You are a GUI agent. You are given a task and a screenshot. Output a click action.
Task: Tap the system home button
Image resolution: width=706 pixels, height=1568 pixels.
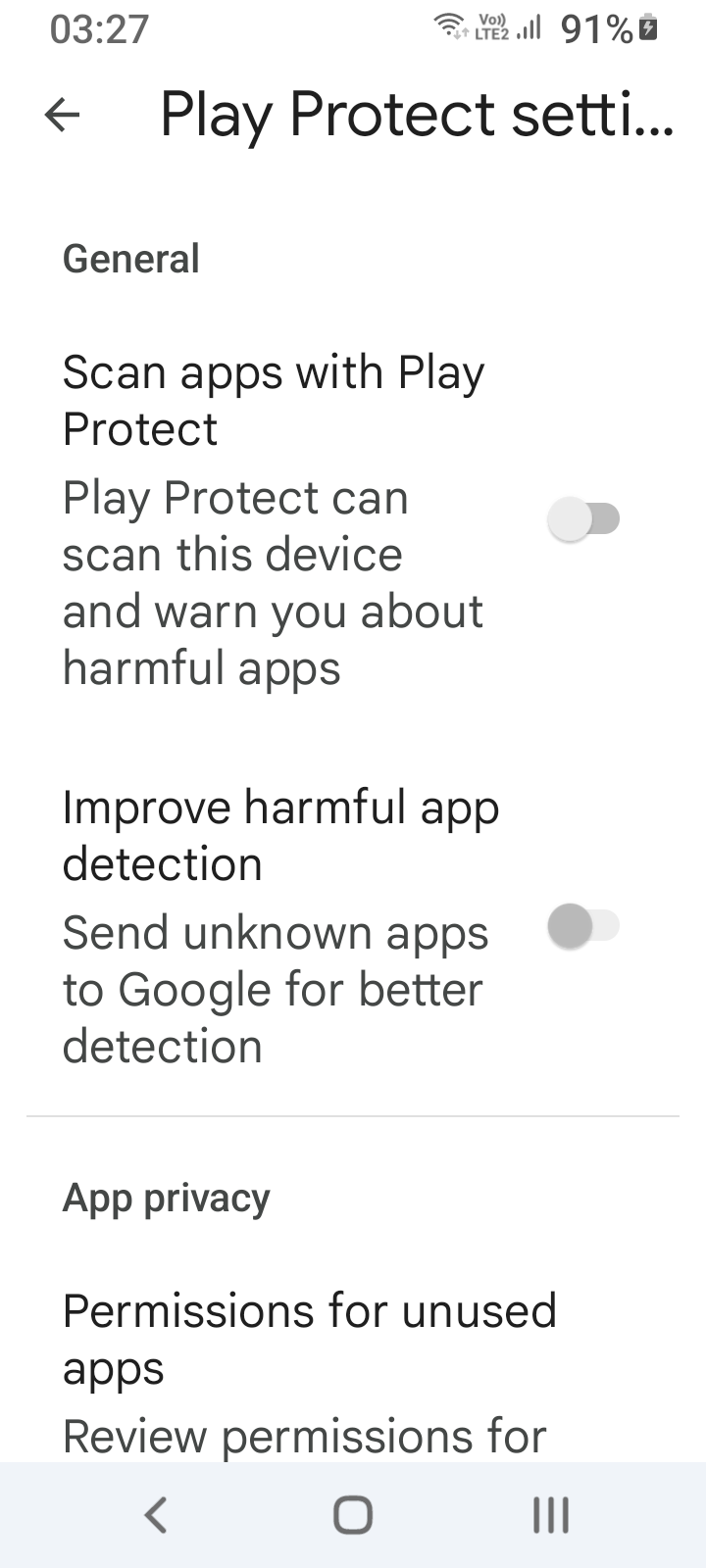pos(353,1515)
